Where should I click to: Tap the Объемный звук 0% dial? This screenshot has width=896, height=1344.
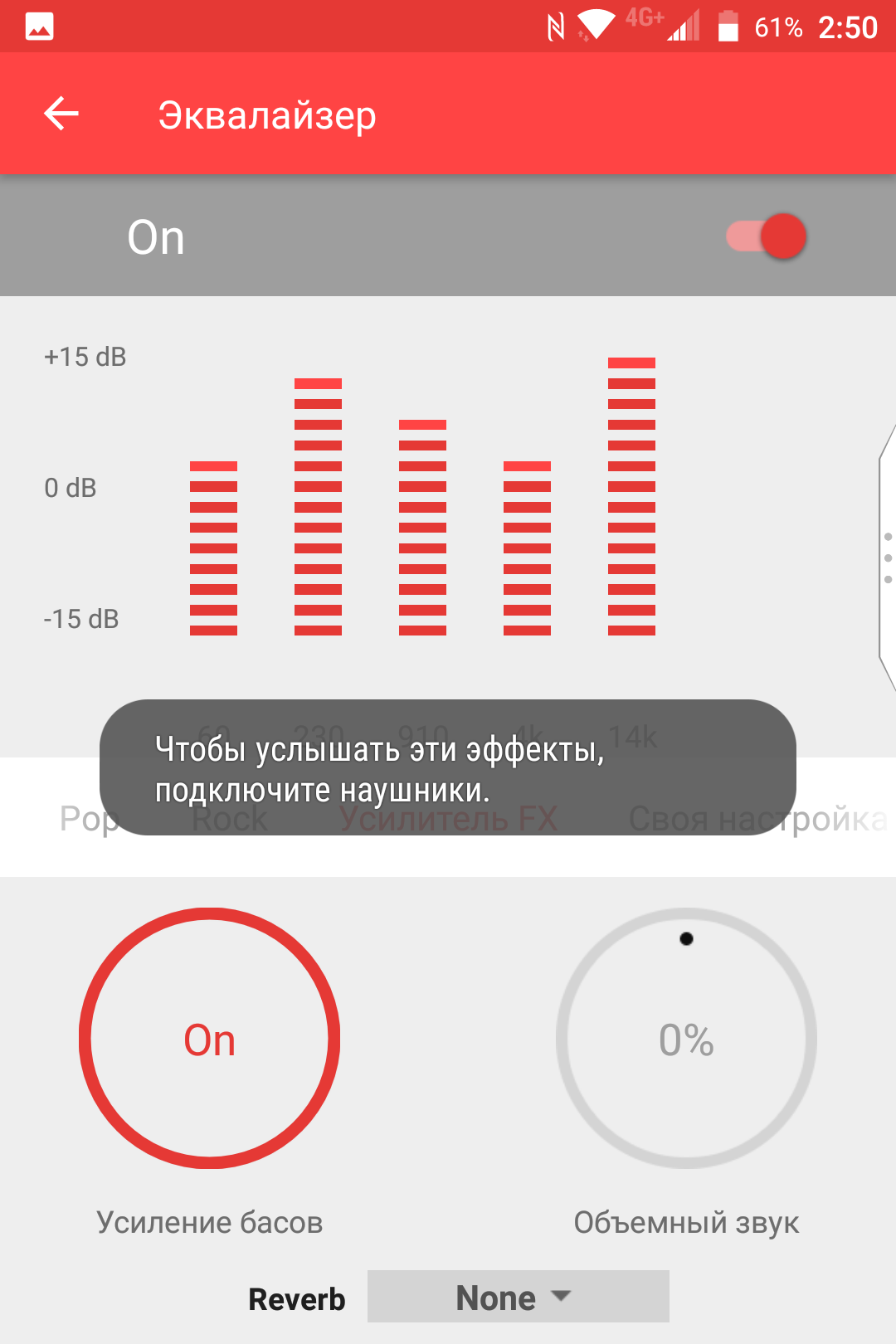coord(686,1038)
